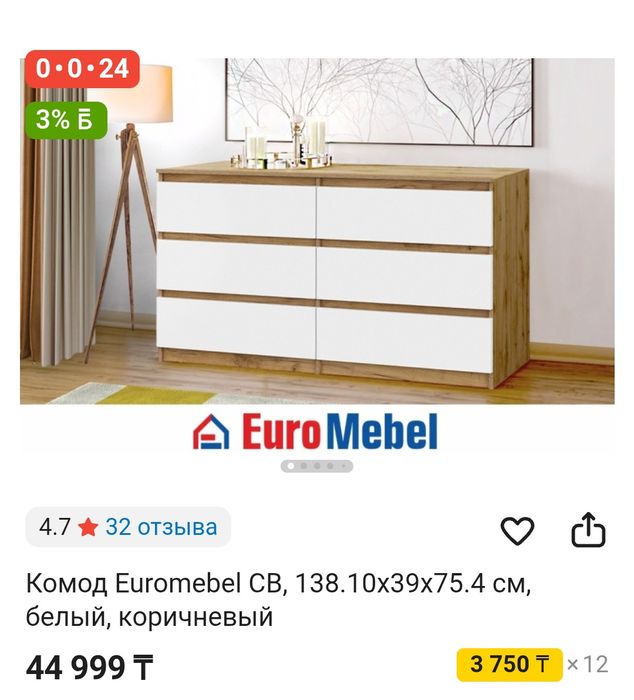Viewport: 634px width, 700px height.
Task: Add the Euromebel dresser to favorites
Action: click(x=517, y=531)
